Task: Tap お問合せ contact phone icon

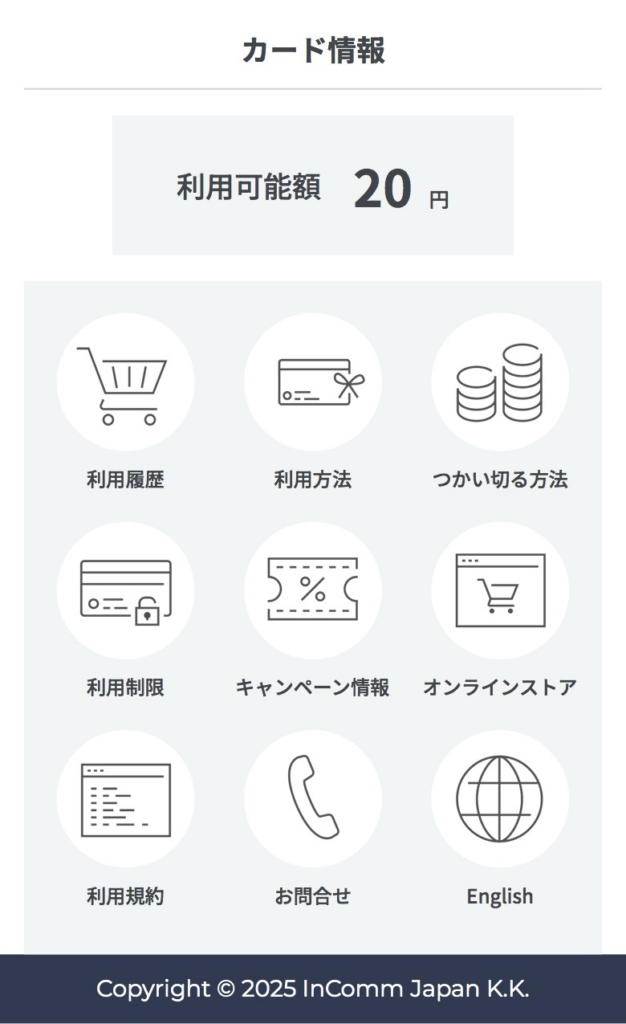Action: (313, 799)
